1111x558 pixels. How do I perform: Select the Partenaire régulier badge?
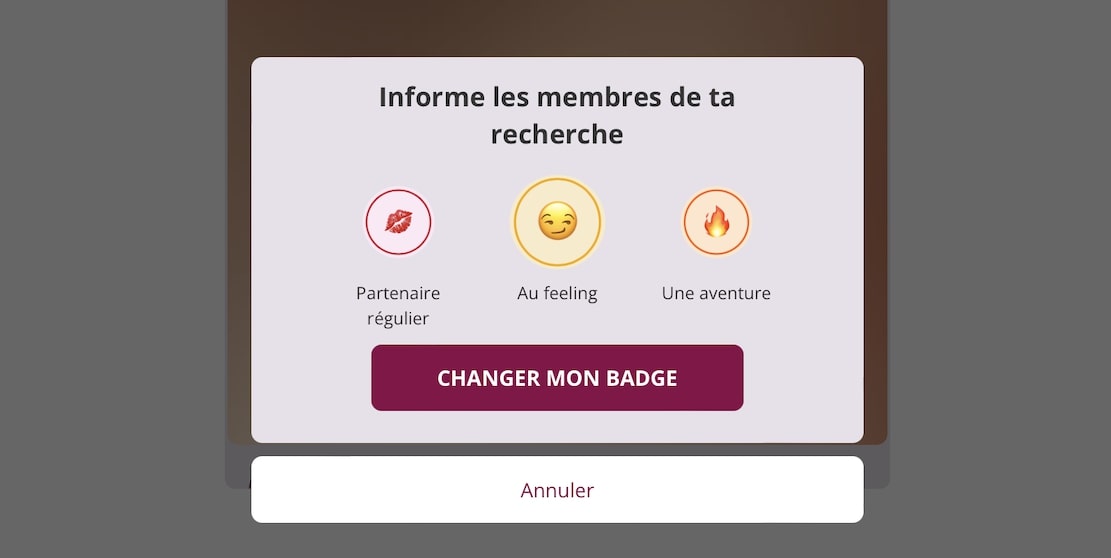[398, 222]
